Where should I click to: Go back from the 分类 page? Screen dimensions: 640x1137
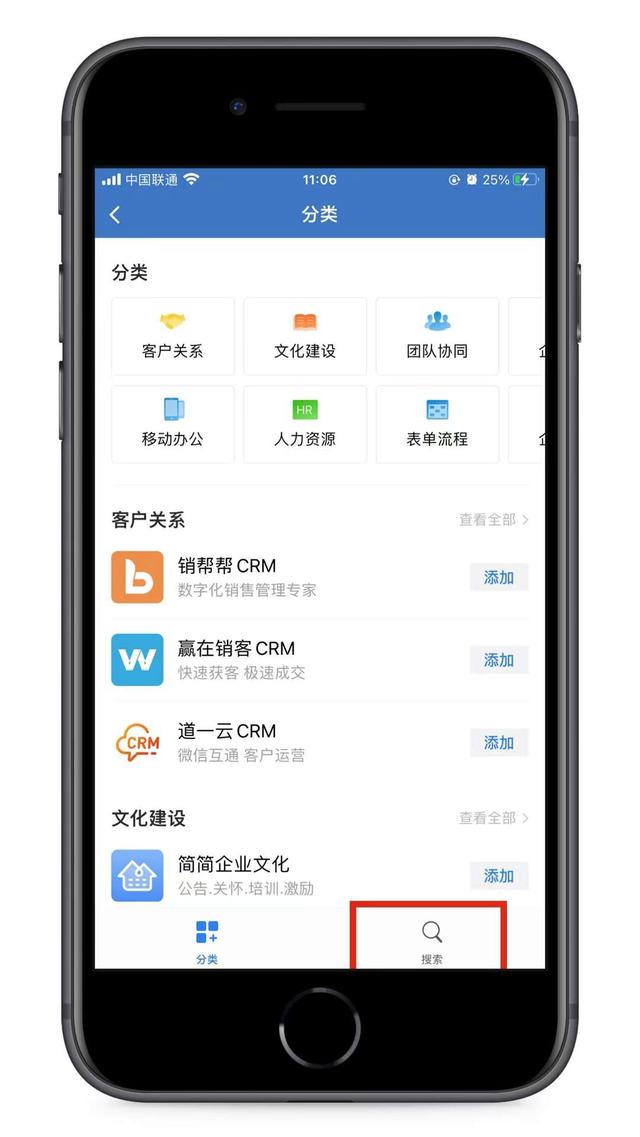point(116,215)
